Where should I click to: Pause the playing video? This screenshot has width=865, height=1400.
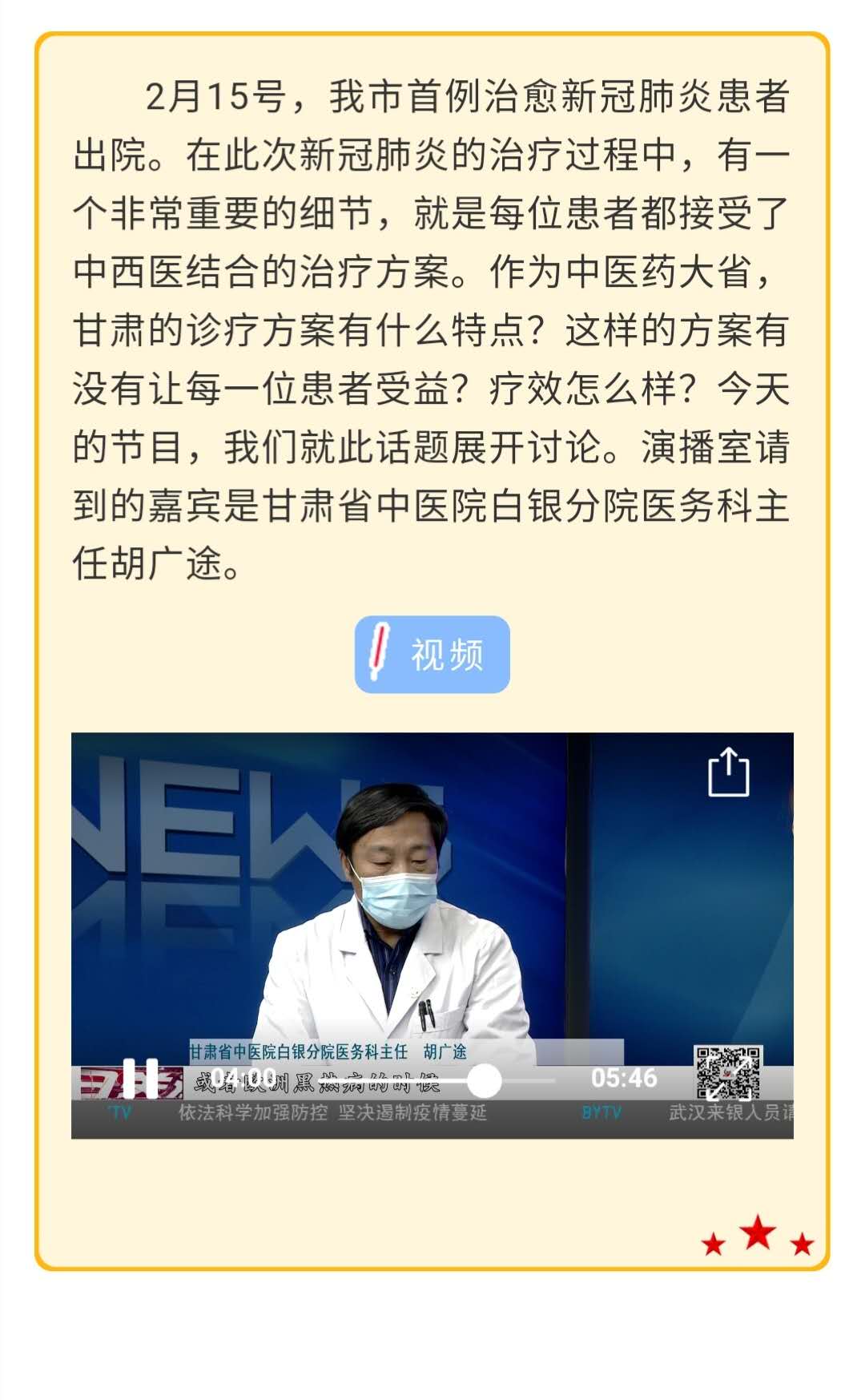click(x=140, y=1079)
